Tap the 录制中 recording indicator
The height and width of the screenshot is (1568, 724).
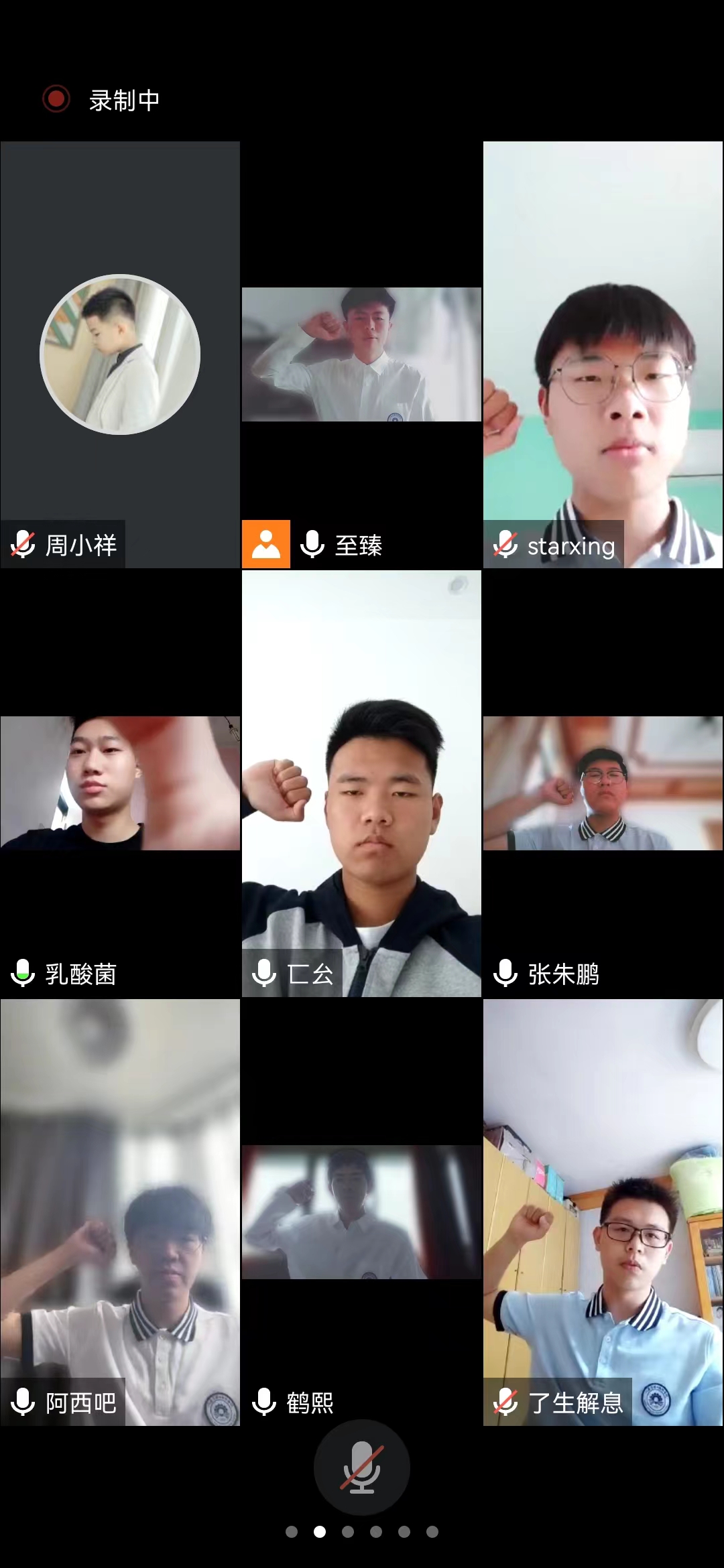click(101, 100)
